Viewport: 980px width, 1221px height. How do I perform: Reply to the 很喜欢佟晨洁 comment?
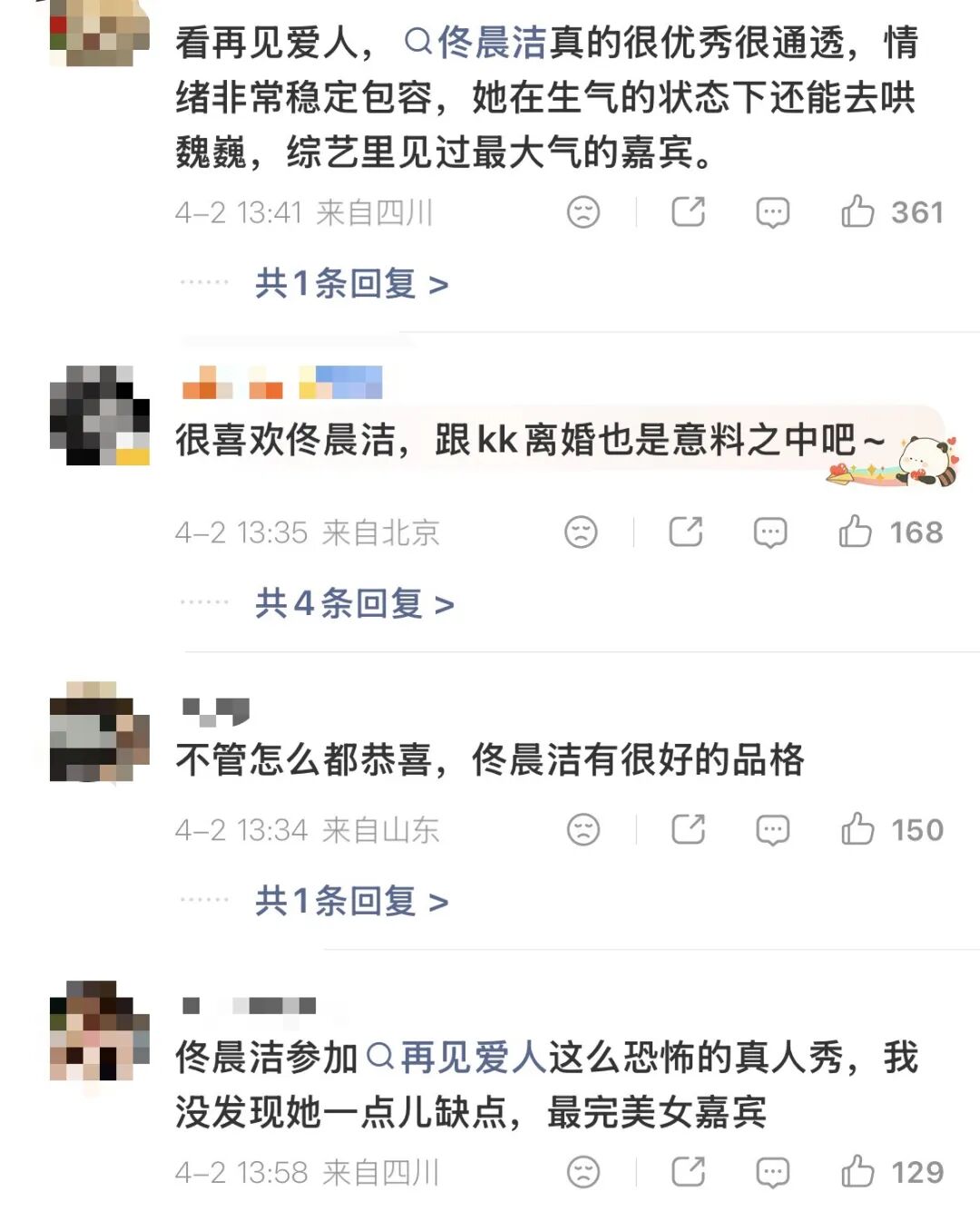(x=770, y=532)
